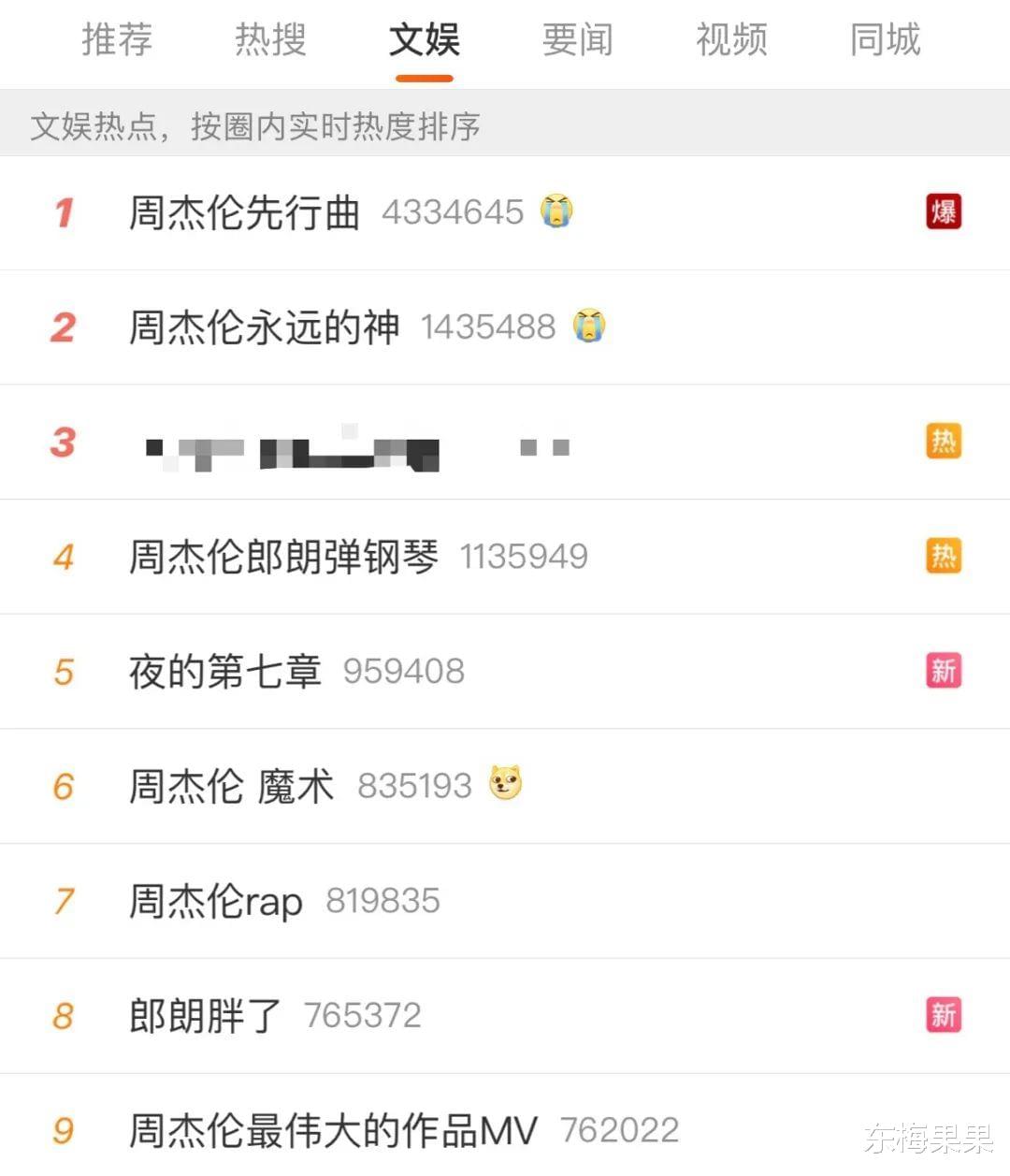View the 周杰伦rap topic
The width and height of the screenshot is (1010, 1176).
pyautogui.click(x=216, y=902)
